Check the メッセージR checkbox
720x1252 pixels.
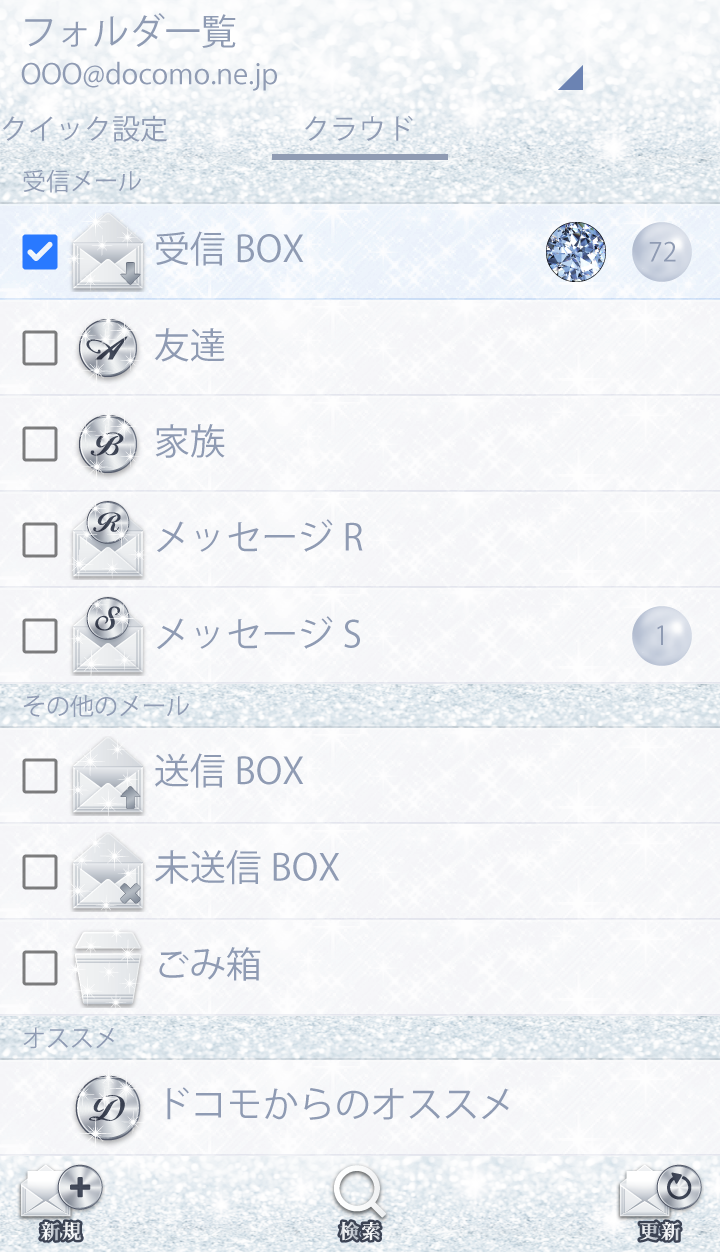(x=40, y=540)
